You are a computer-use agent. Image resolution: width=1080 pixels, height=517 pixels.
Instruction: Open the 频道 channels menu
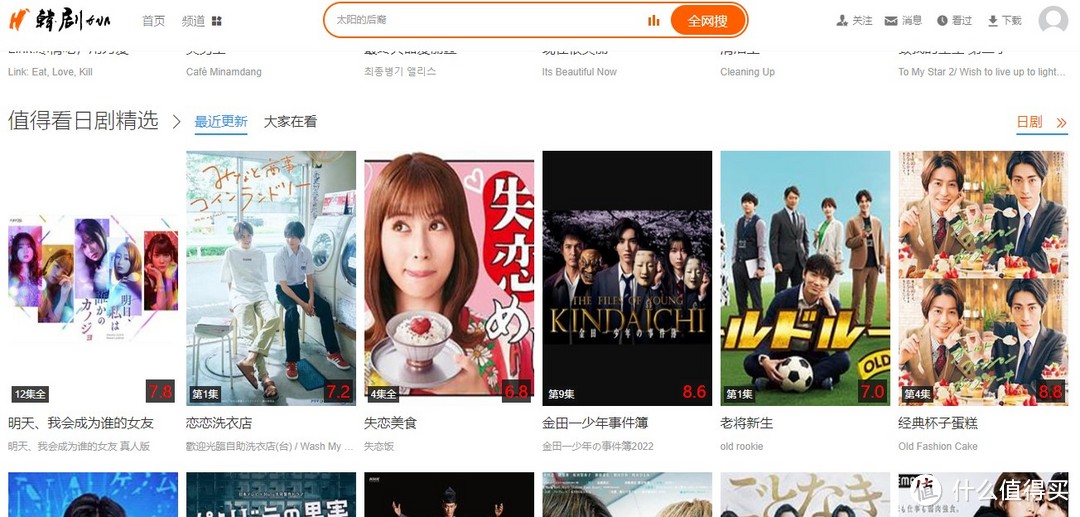click(202, 20)
